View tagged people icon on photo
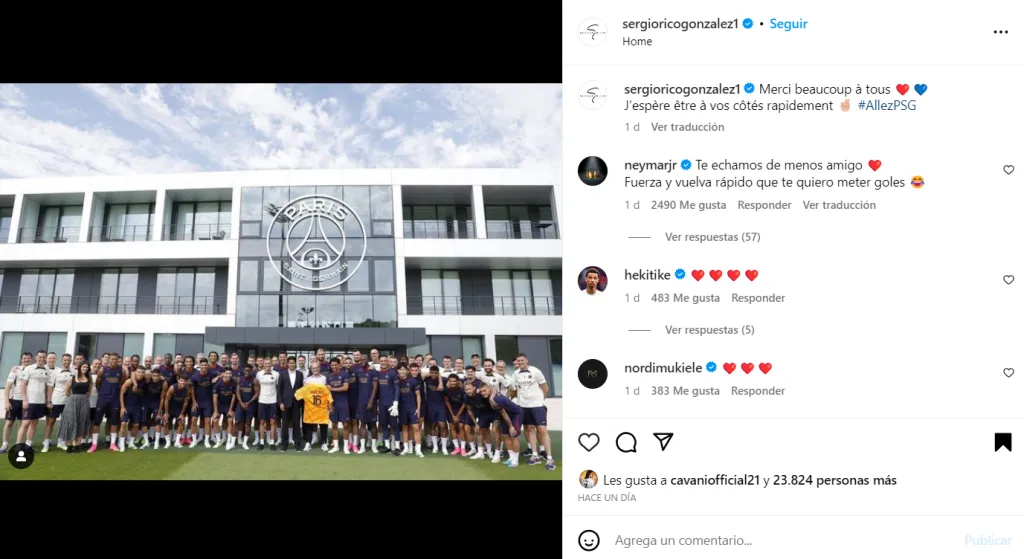 coord(21,457)
